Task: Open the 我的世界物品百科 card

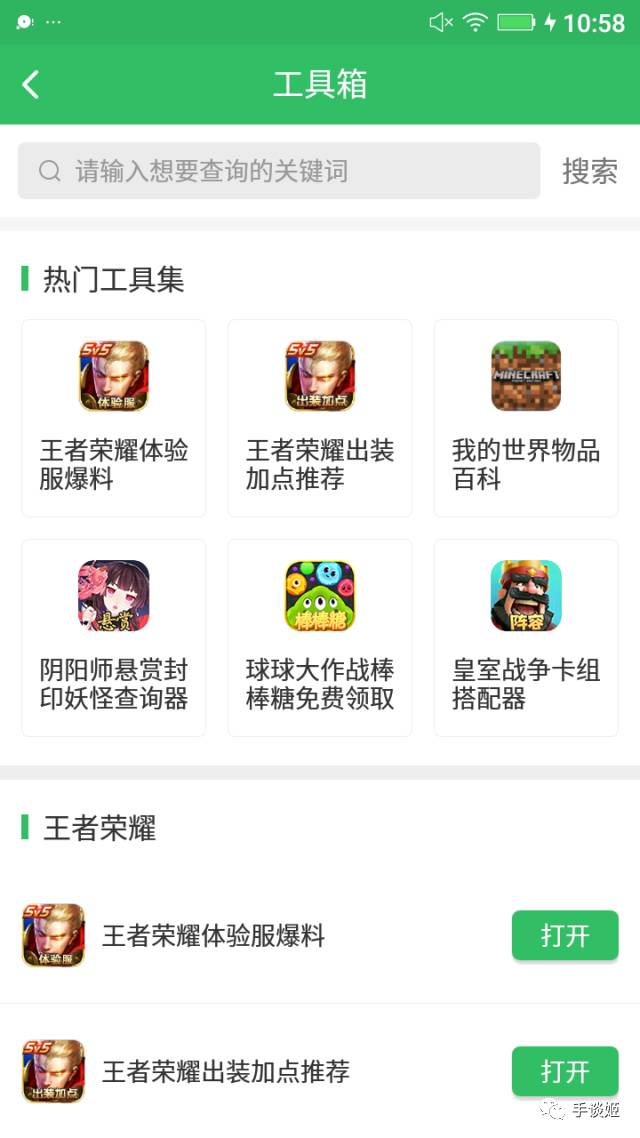Action: 526,418
